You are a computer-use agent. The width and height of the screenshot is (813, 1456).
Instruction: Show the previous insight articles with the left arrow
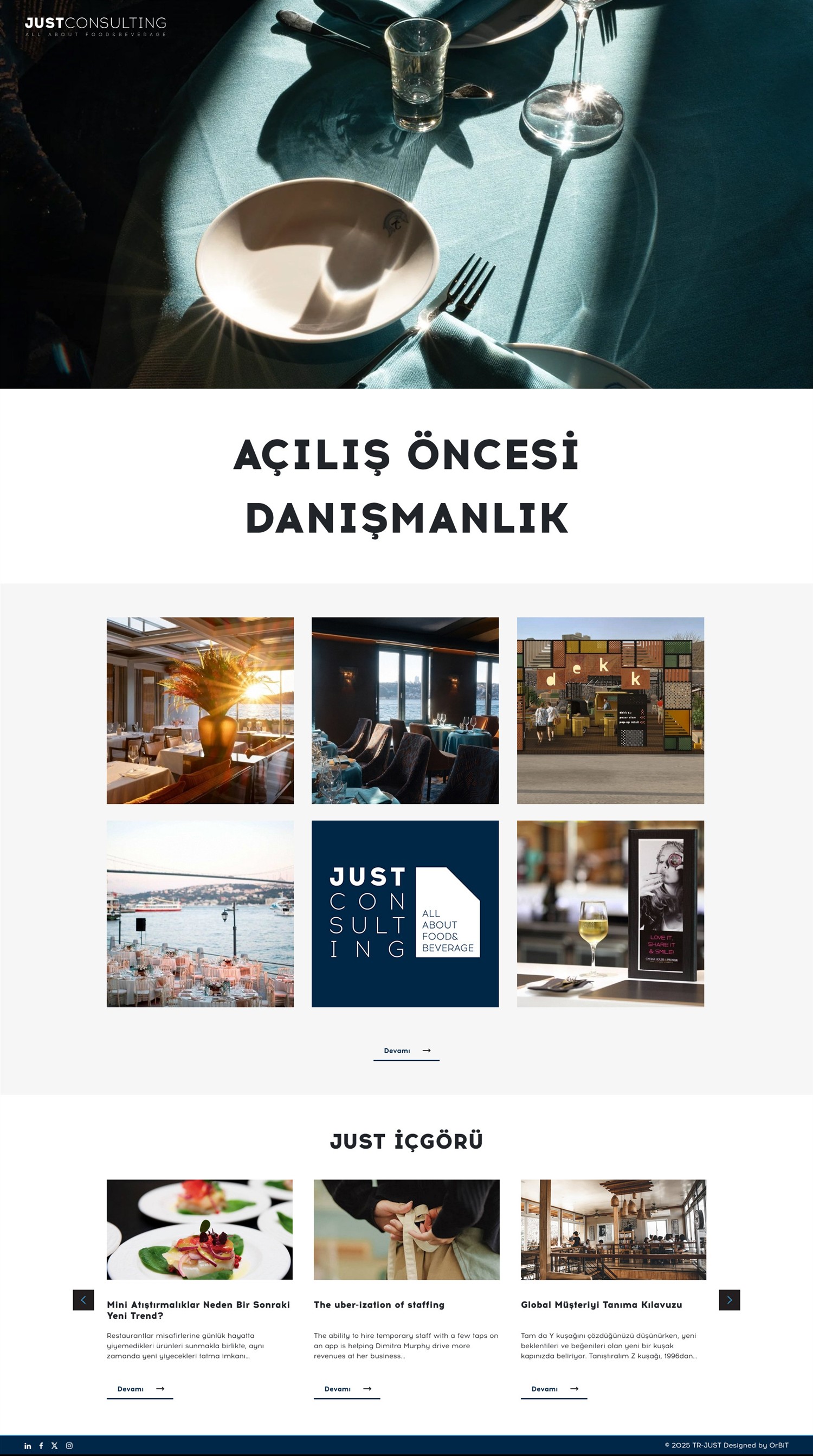[83, 1300]
